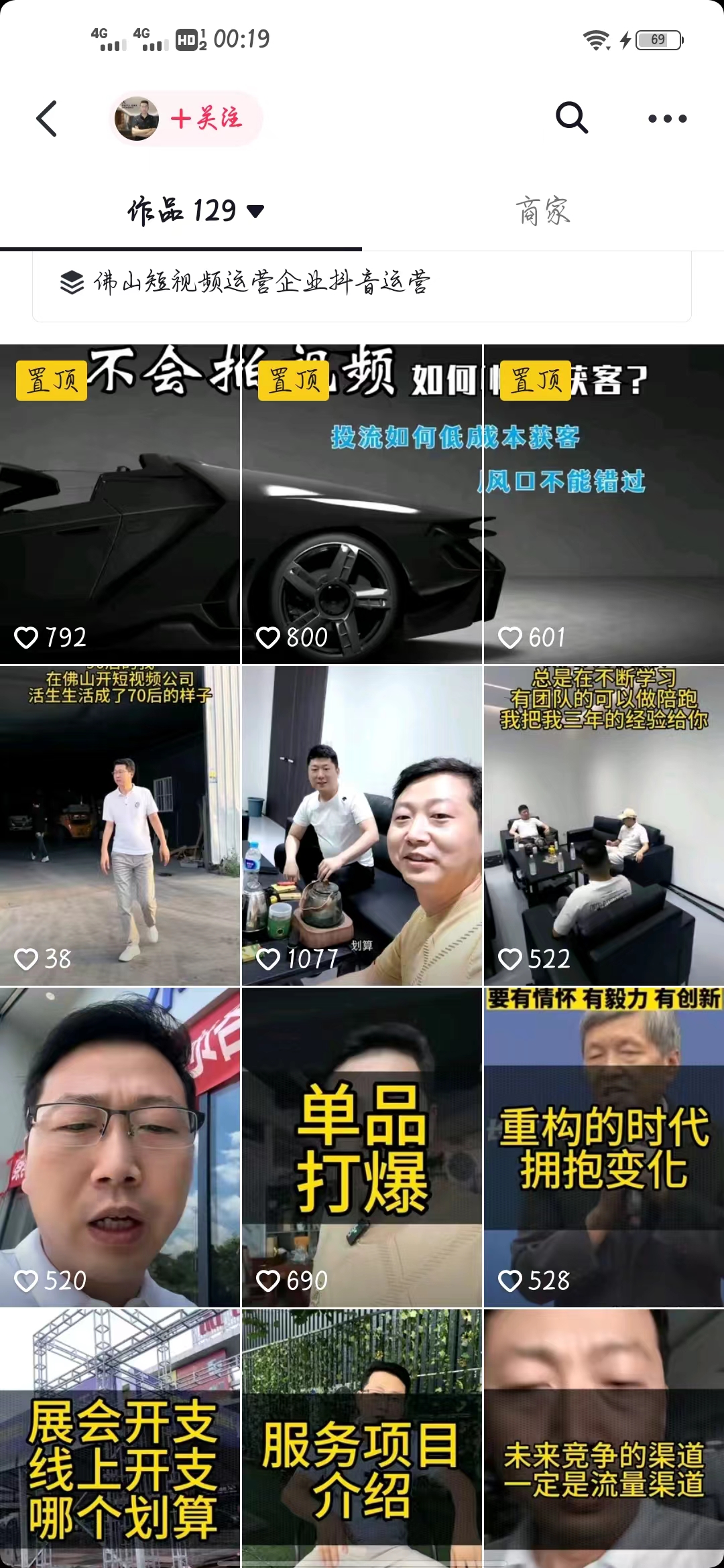The width and height of the screenshot is (724, 1568).
Task: Open the 服务项目介绍 video
Action: click(x=361, y=1441)
